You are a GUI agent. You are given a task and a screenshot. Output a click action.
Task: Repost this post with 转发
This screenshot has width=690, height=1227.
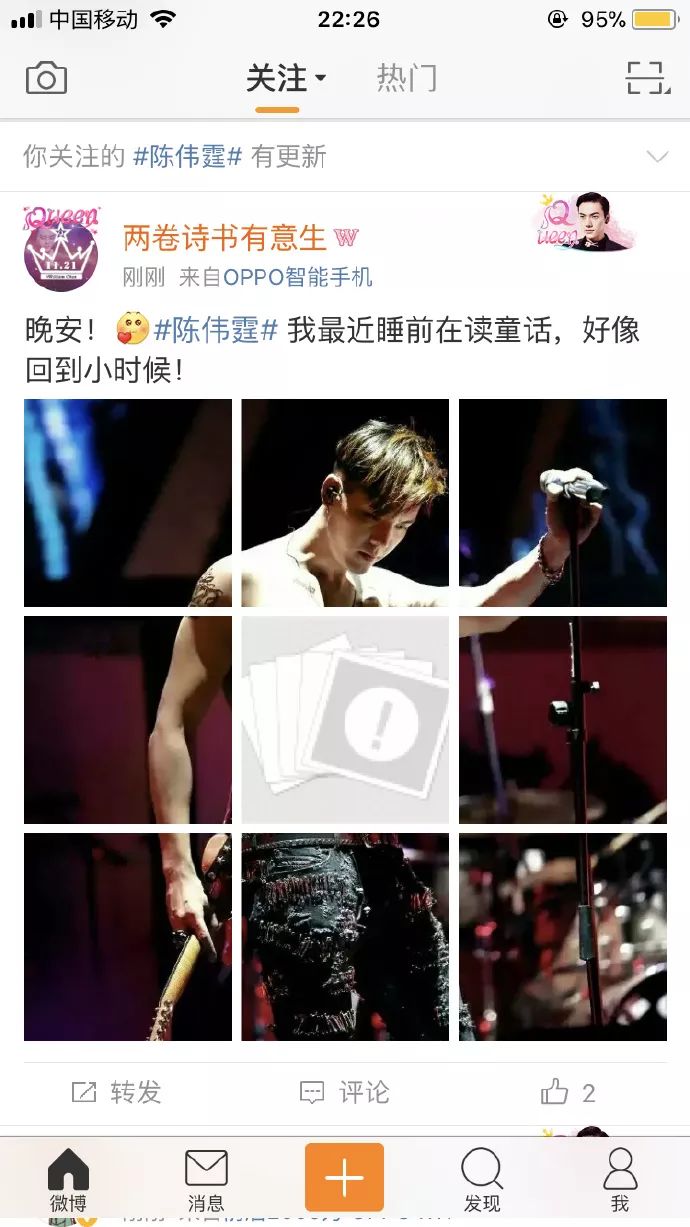click(116, 1092)
